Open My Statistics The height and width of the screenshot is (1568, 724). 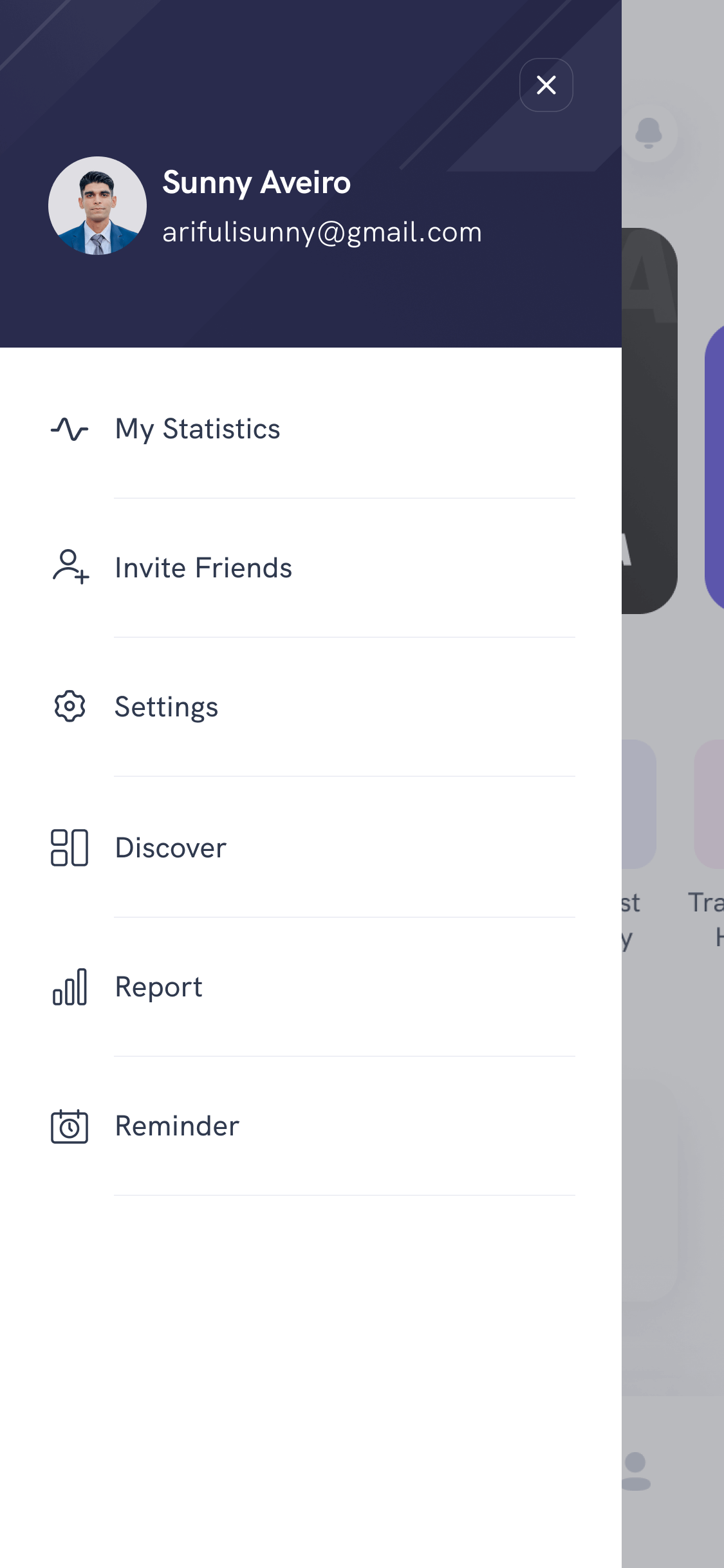[x=197, y=429]
